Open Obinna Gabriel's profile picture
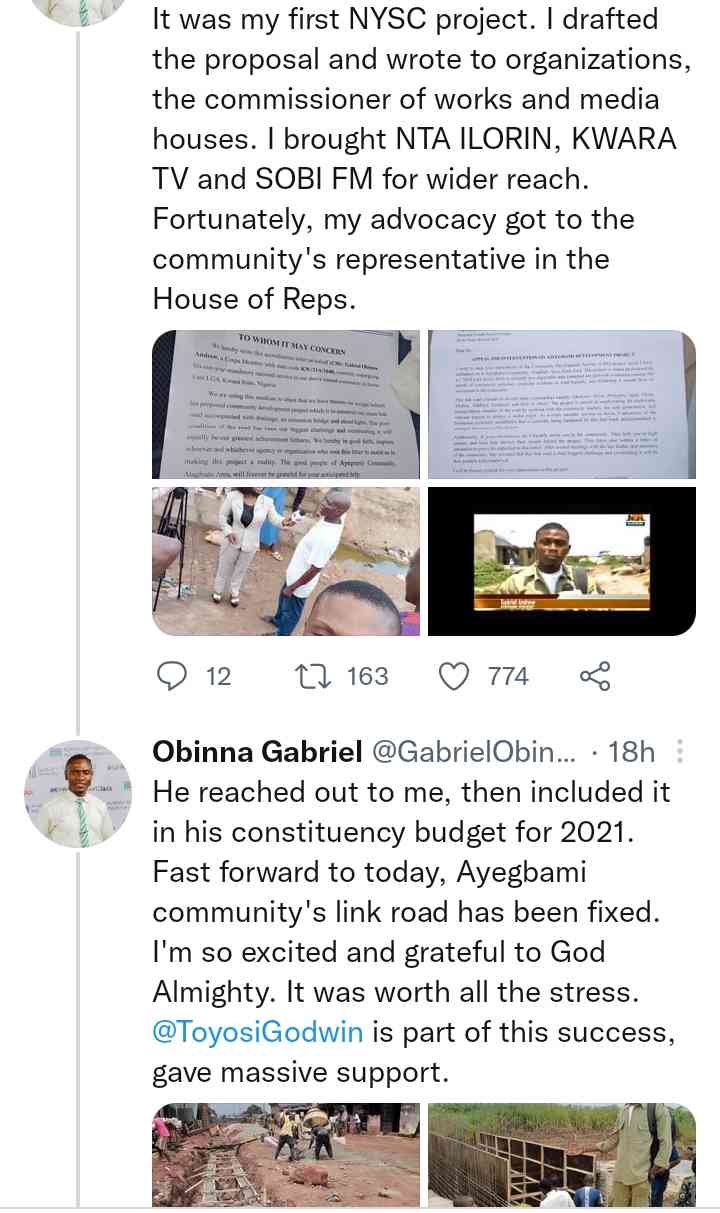 click(x=77, y=794)
